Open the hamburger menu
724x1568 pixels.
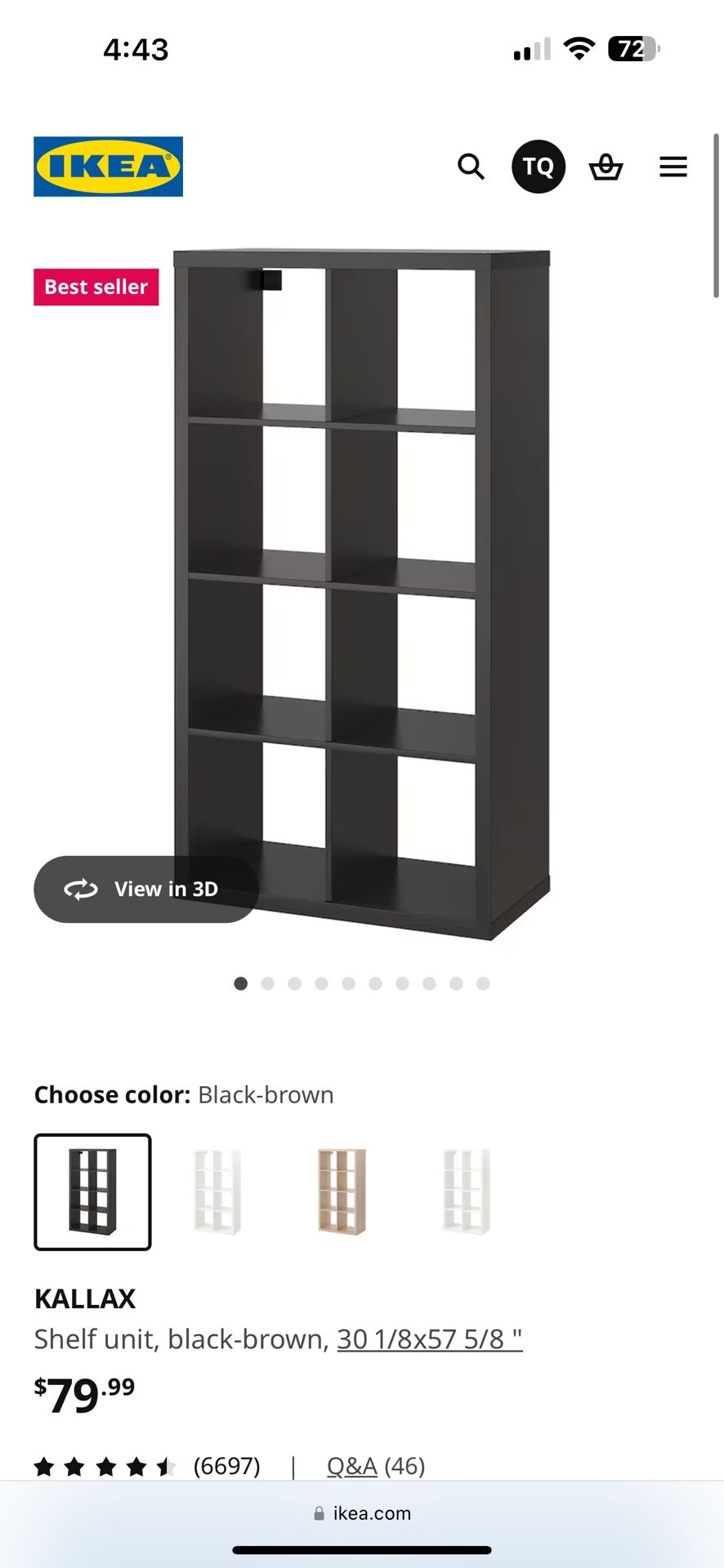pos(673,167)
